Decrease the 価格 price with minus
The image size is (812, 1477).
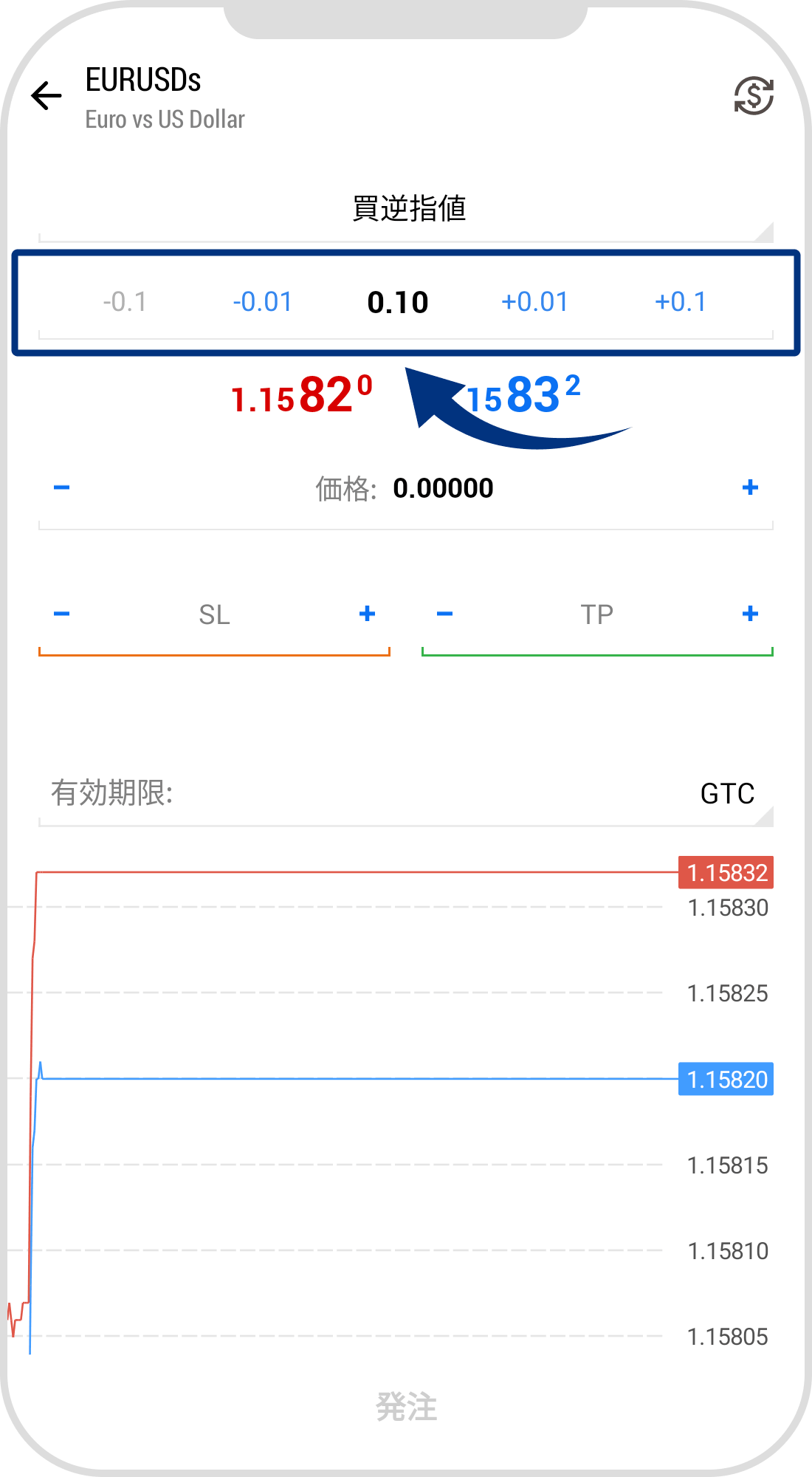(63, 487)
